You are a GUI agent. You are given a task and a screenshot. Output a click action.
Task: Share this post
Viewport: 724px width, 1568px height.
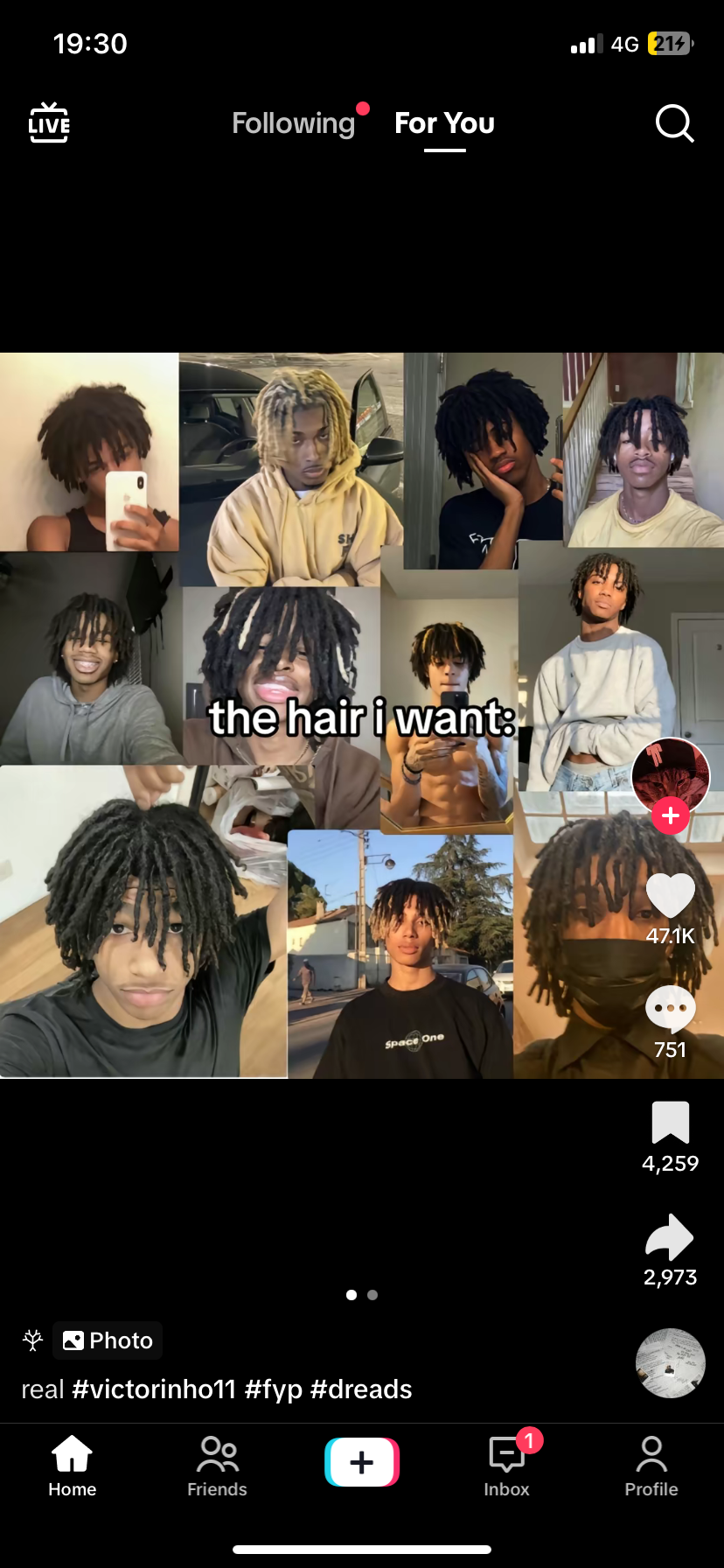coord(670,1237)
